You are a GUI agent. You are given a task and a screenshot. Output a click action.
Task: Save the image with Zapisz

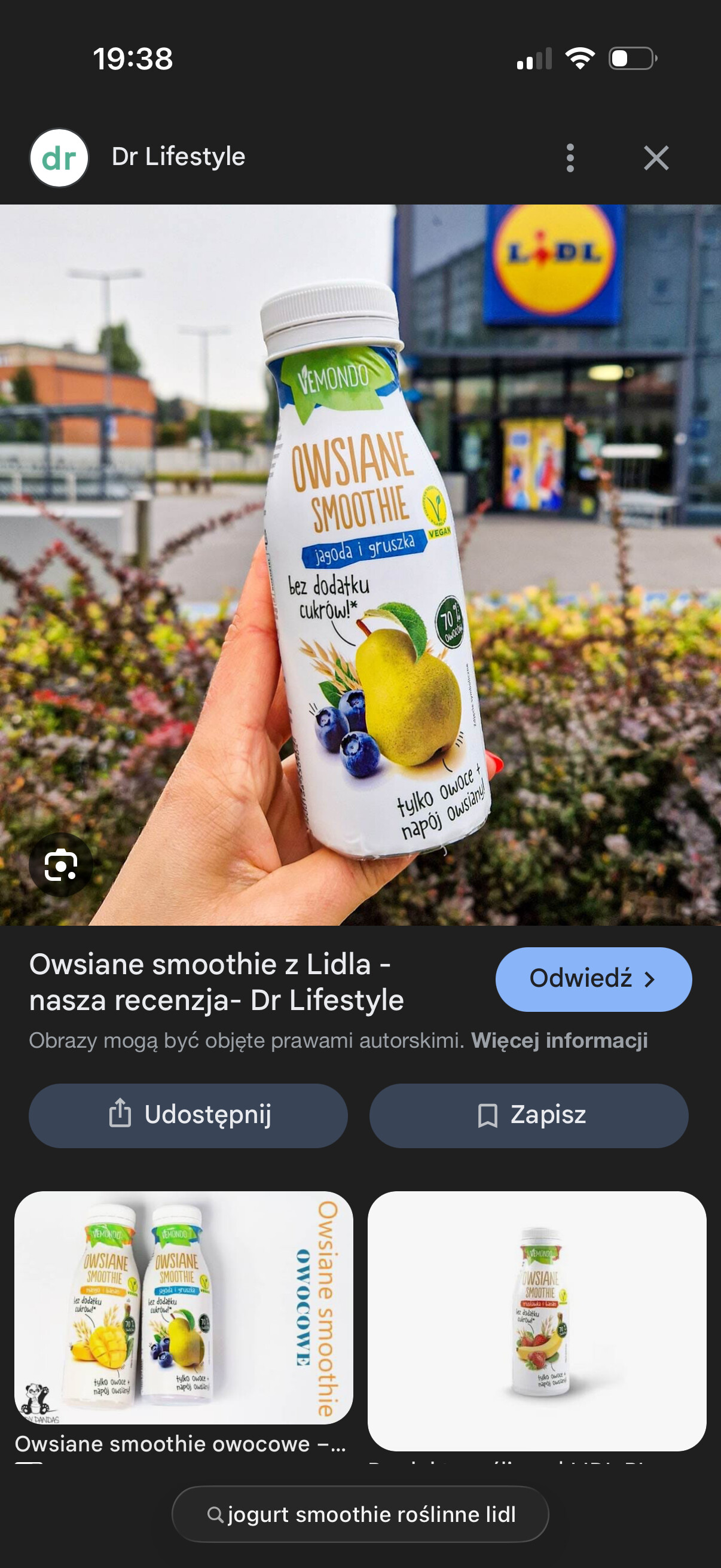click(528, 1115)
